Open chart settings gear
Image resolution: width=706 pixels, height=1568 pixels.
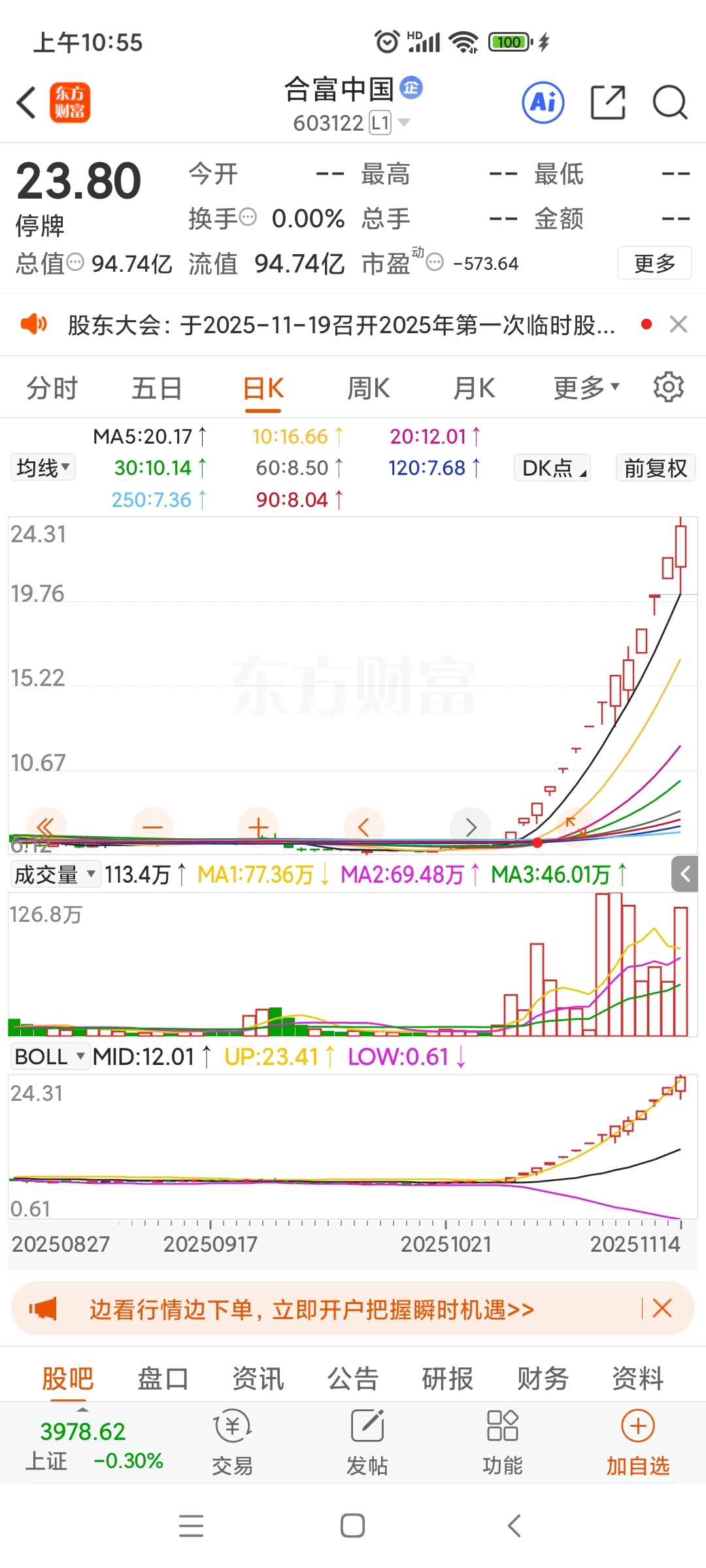point(668,387)
